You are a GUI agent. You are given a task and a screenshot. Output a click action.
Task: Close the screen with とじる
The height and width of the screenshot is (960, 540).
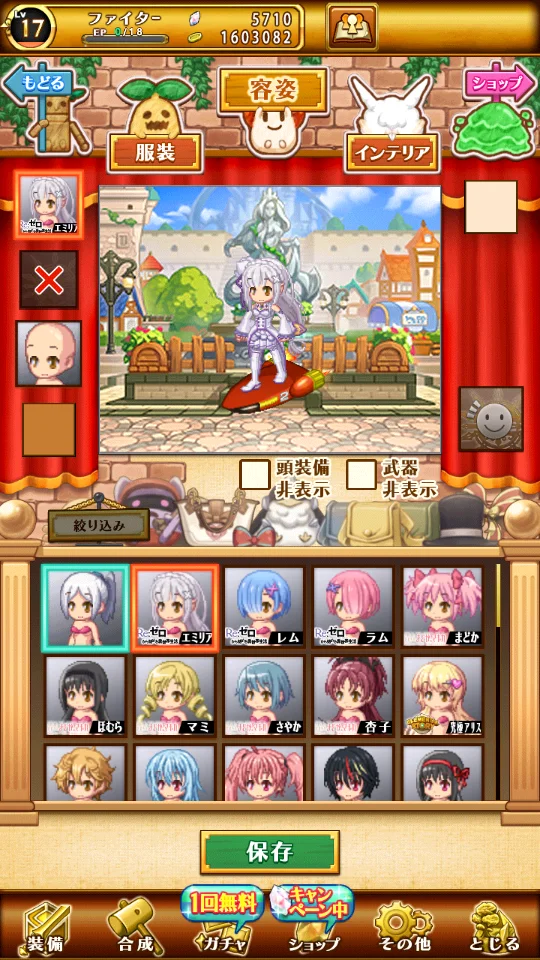(495, 926)
